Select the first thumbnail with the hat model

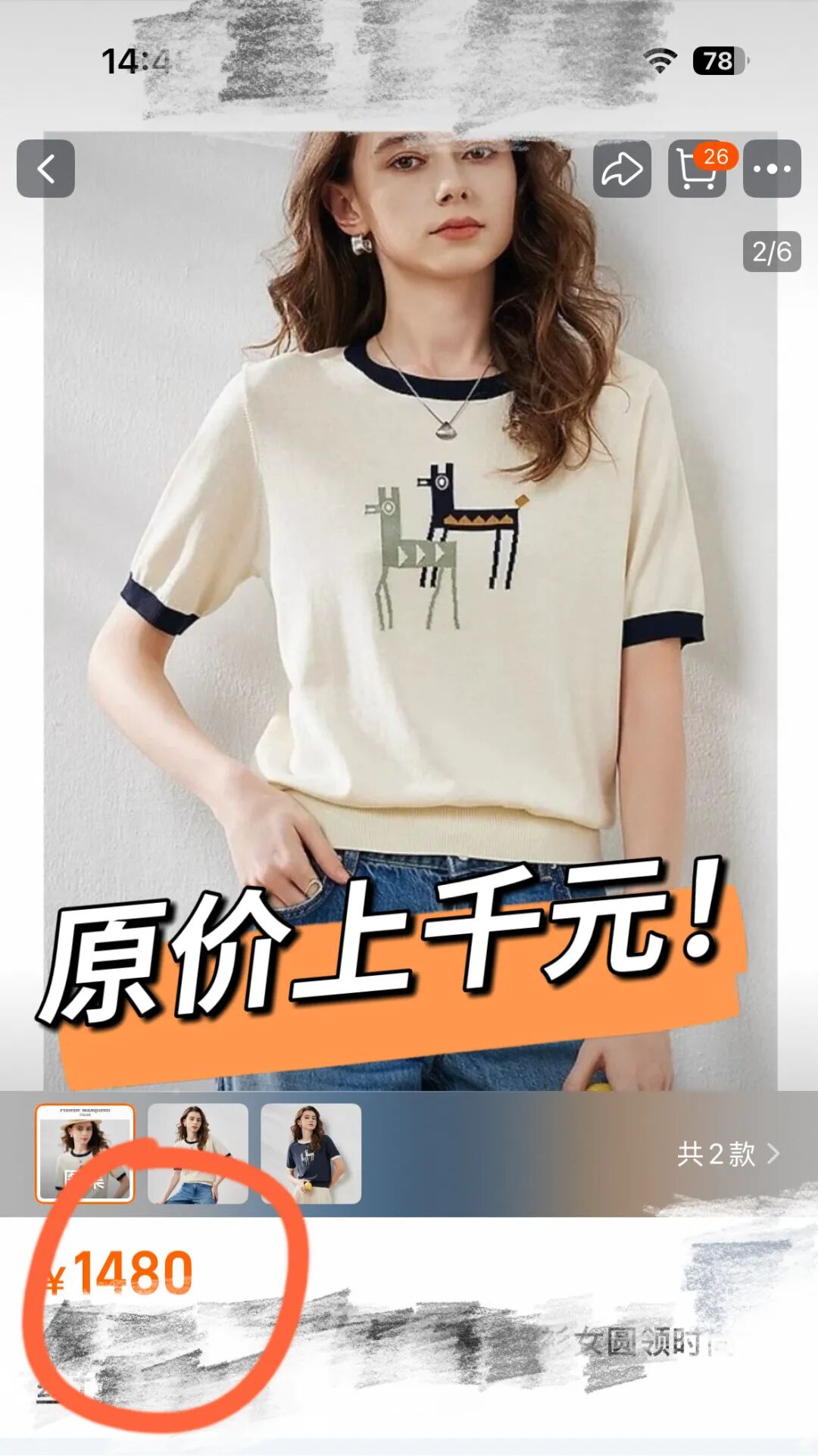(x=85, y=1153)
